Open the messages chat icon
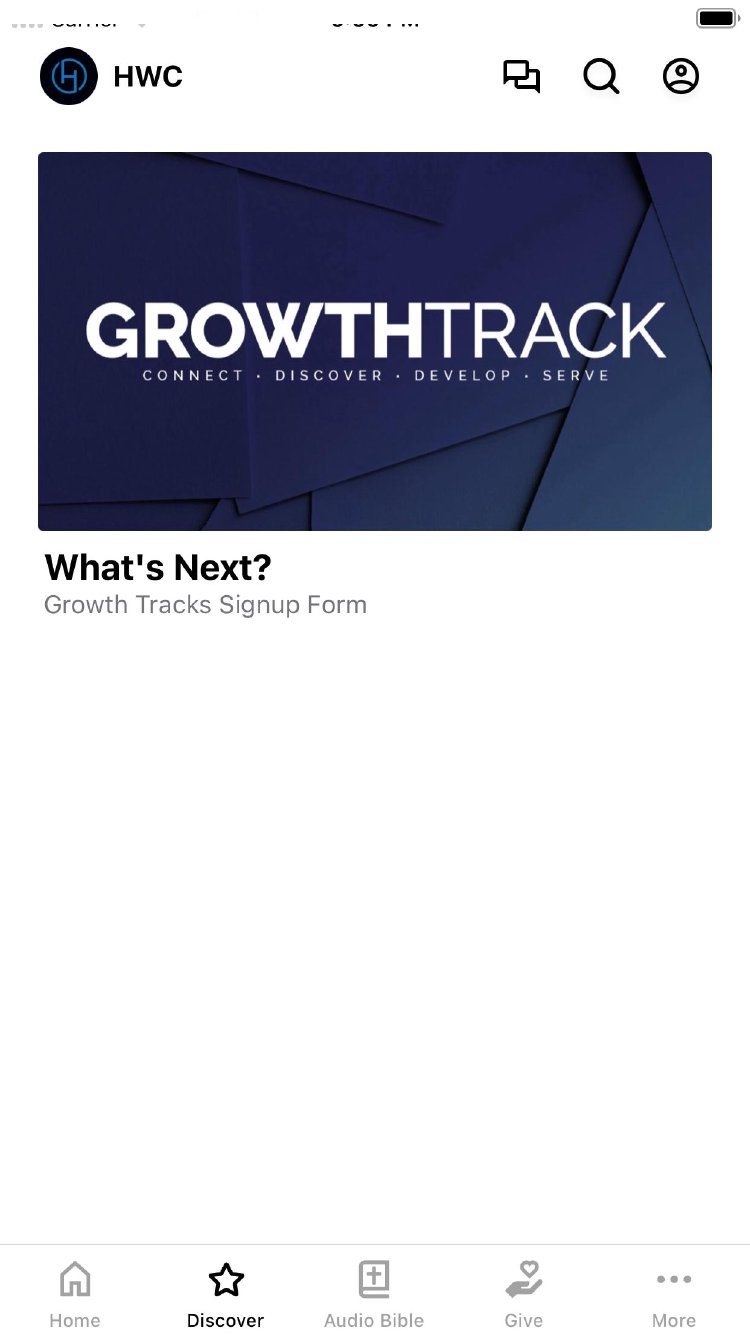The height and width of the screenshot is (1334, 750). 521,77
